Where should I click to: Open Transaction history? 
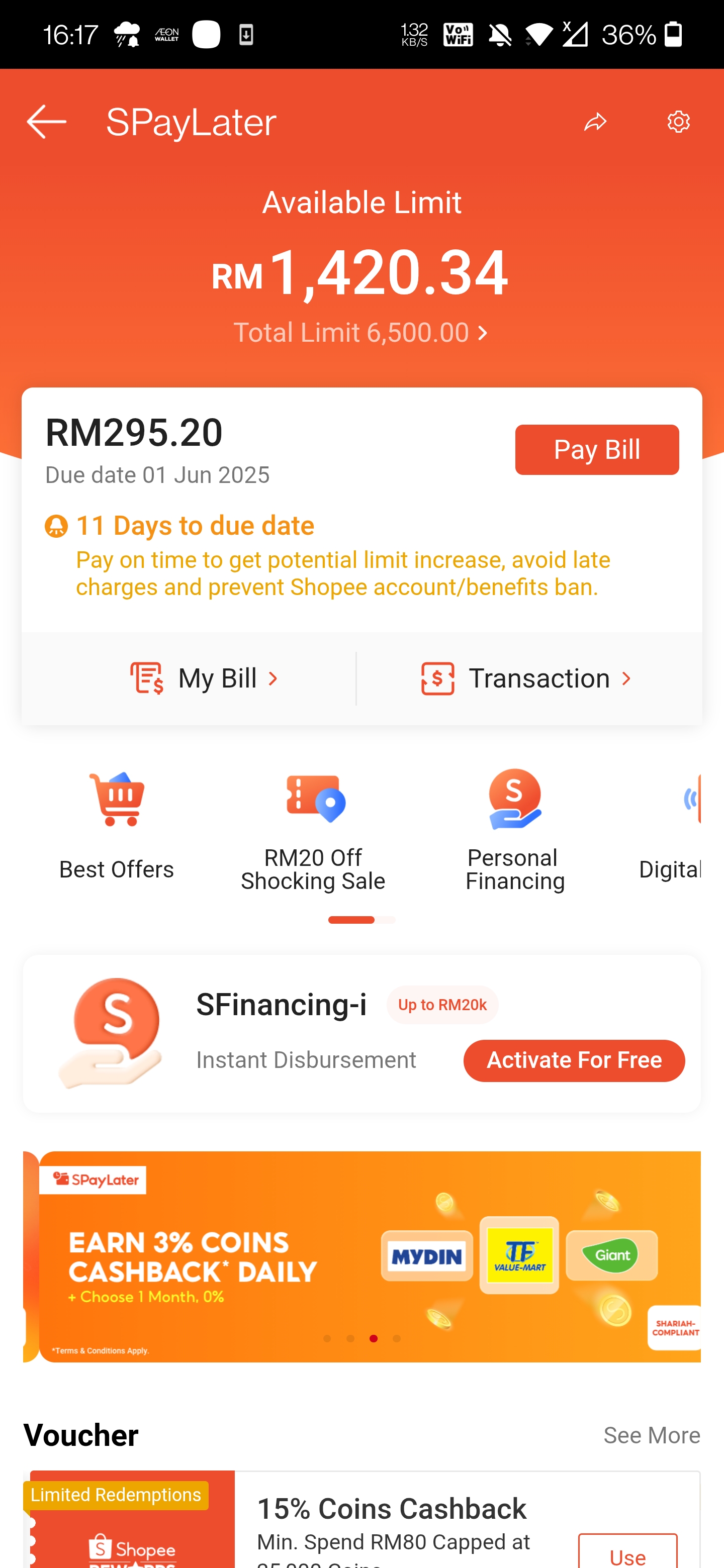526,678
